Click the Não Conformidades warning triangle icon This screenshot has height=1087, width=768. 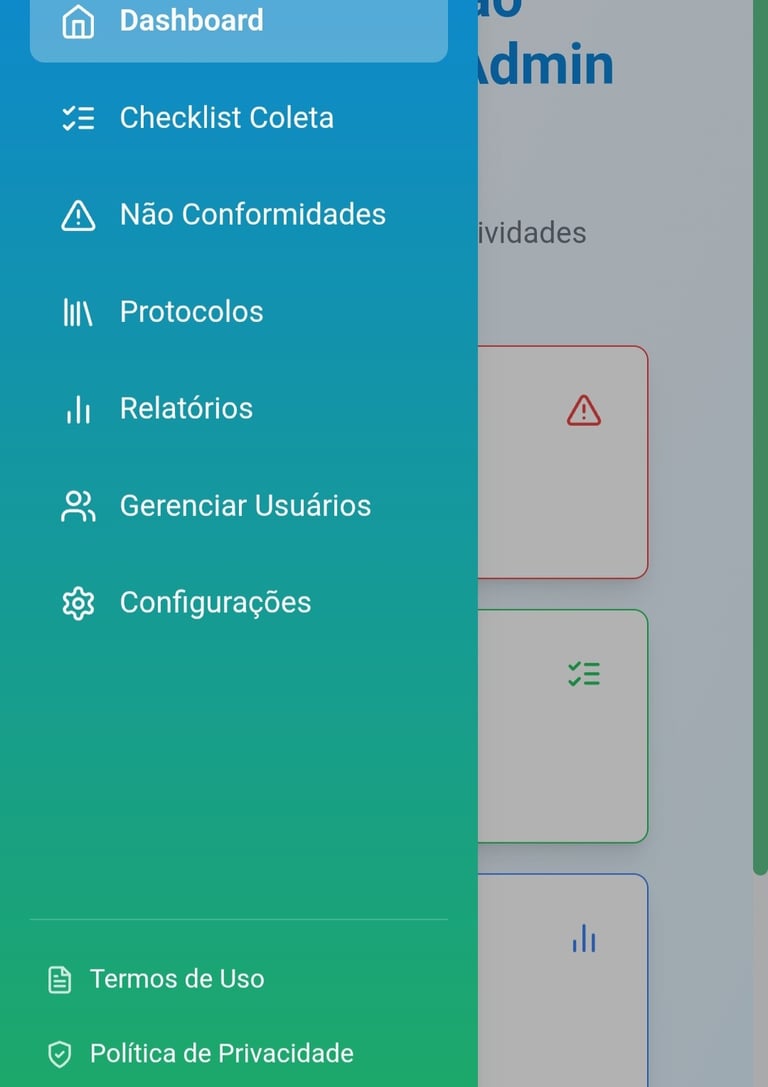point(78,214)
